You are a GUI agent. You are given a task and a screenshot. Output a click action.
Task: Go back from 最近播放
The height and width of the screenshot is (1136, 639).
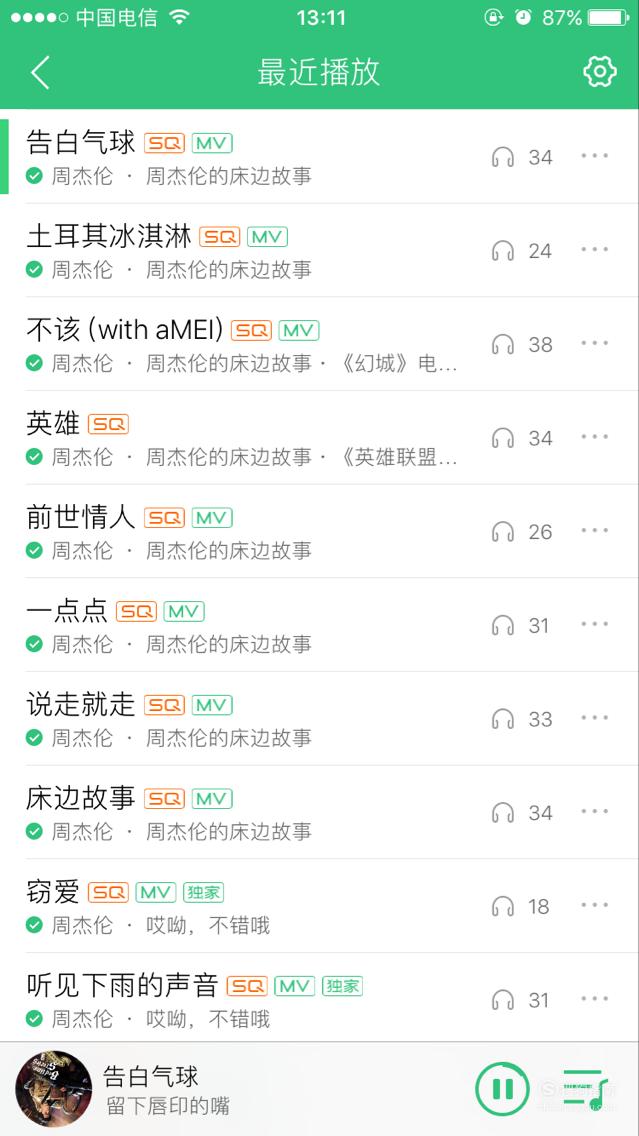pos(41,72)
